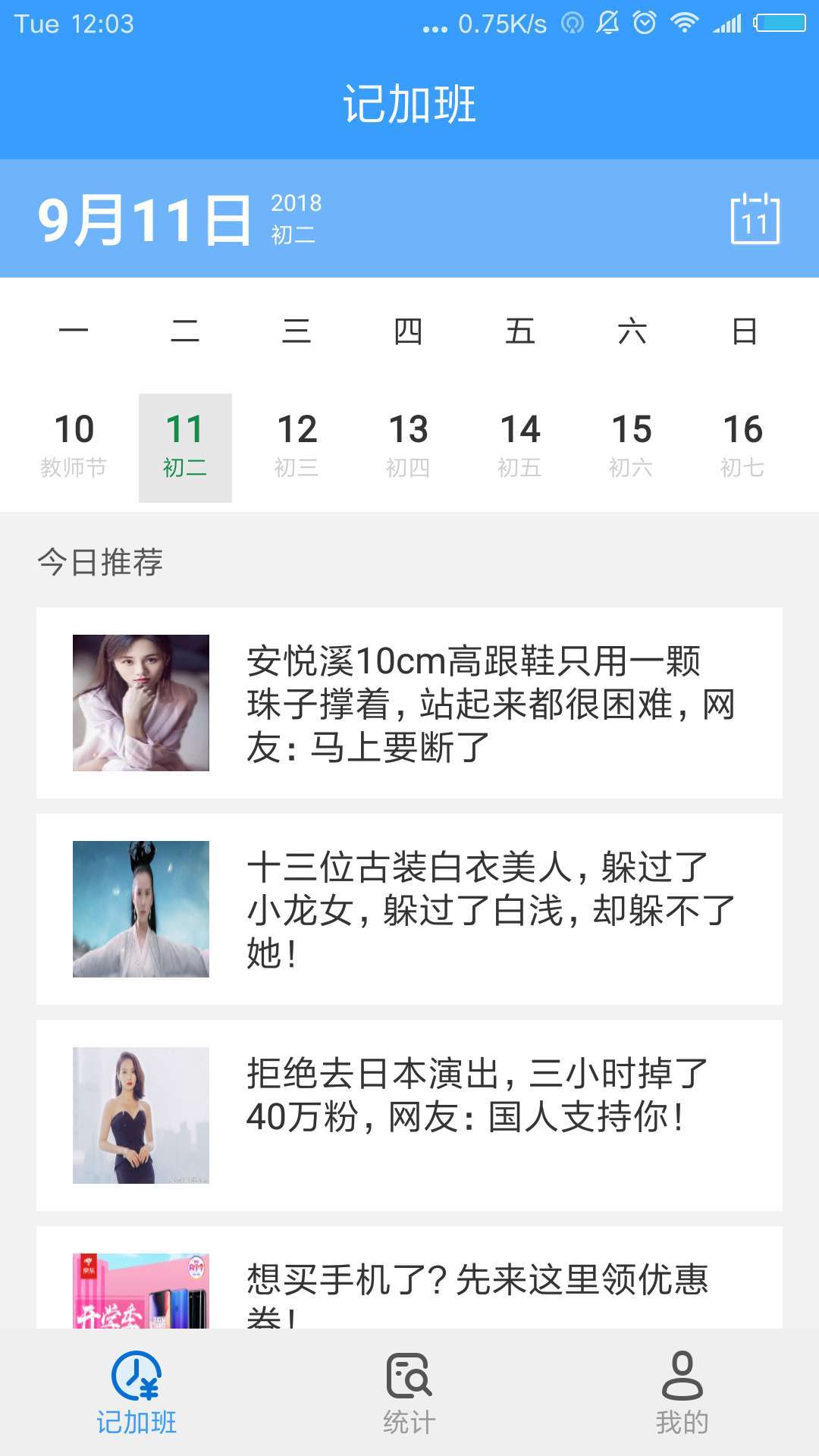Select date 10 教师节
The image size is (819, 1456).
tap(74, 447)
